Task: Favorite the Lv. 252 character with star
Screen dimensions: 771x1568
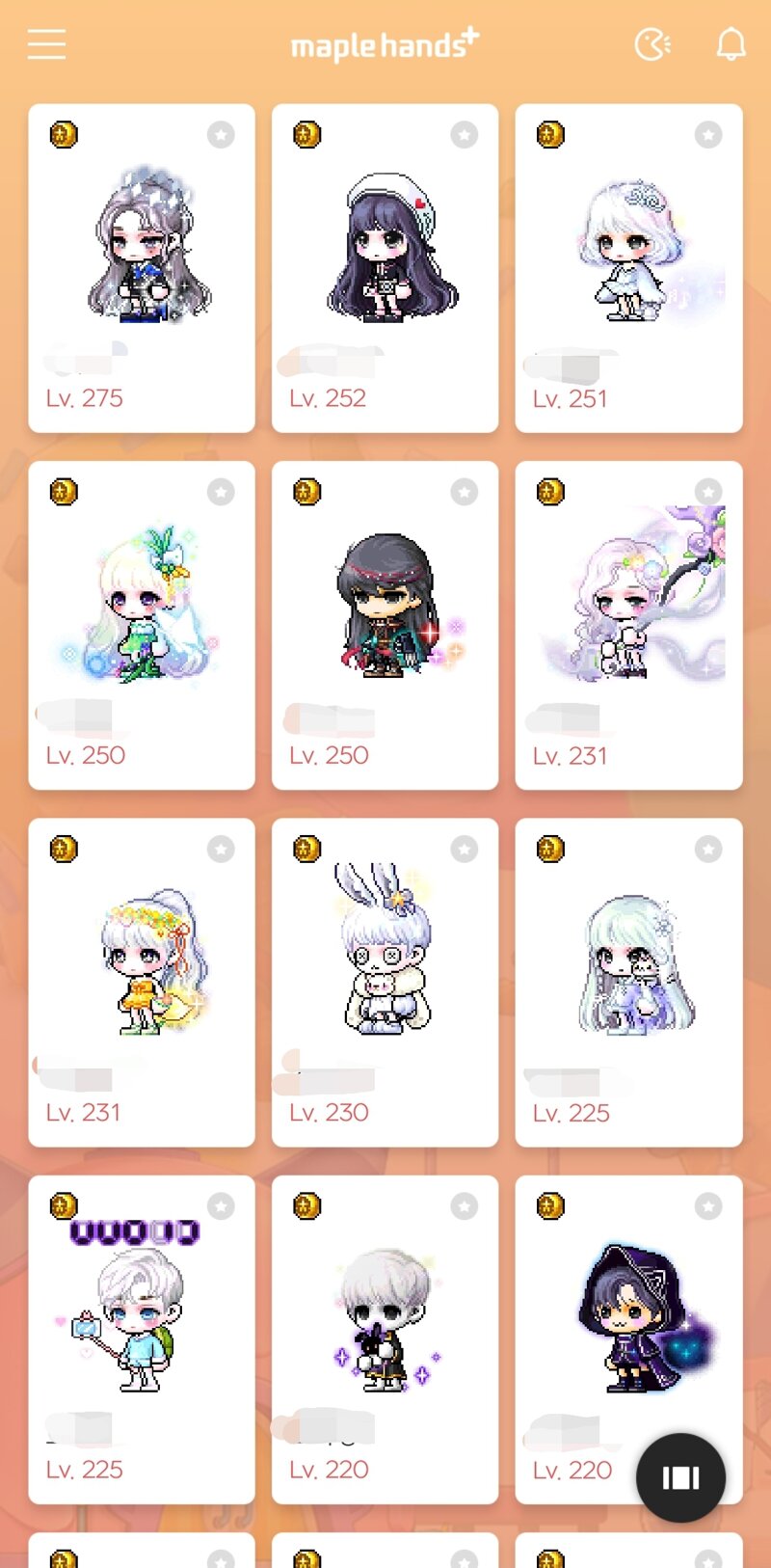Action: click(x=465, y=135)
